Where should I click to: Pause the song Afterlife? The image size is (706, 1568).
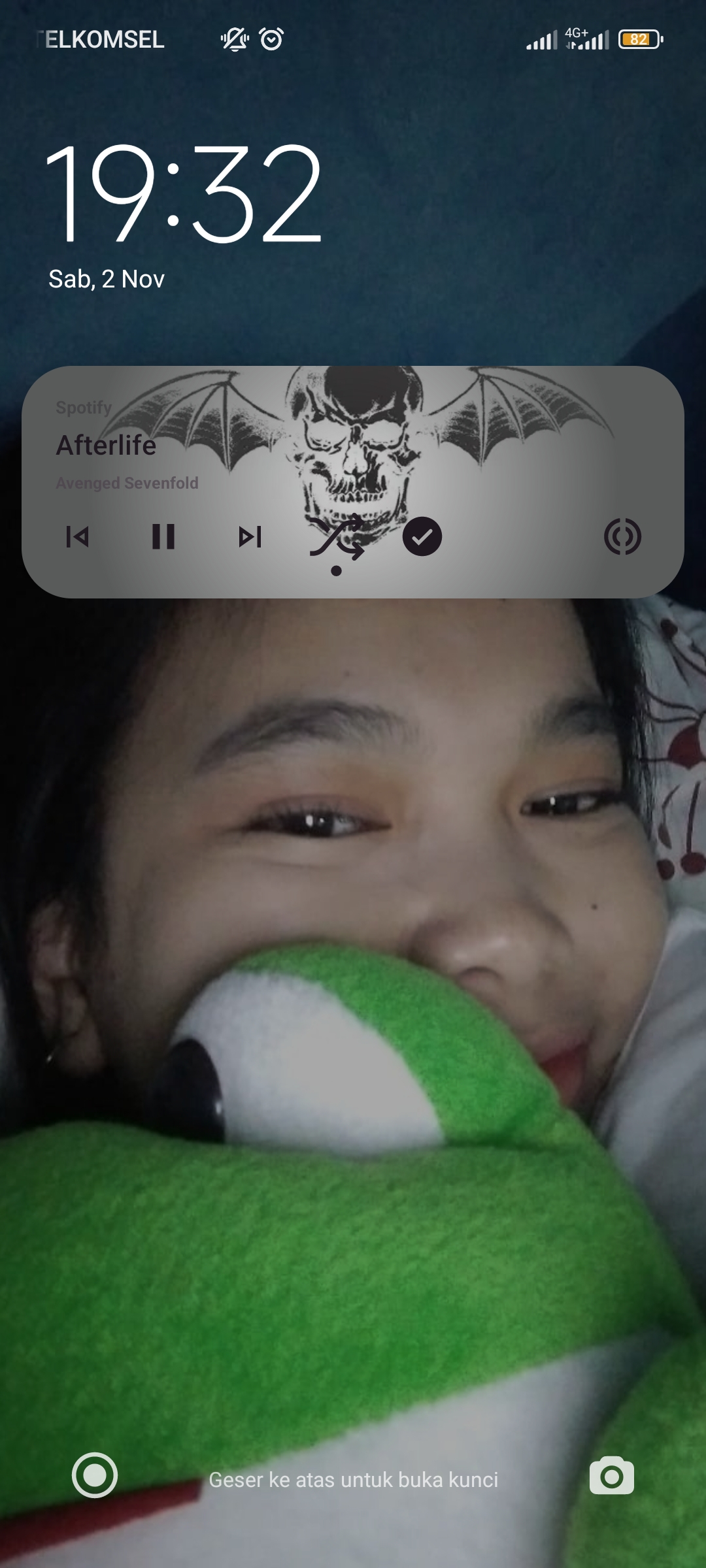[163, 537]
